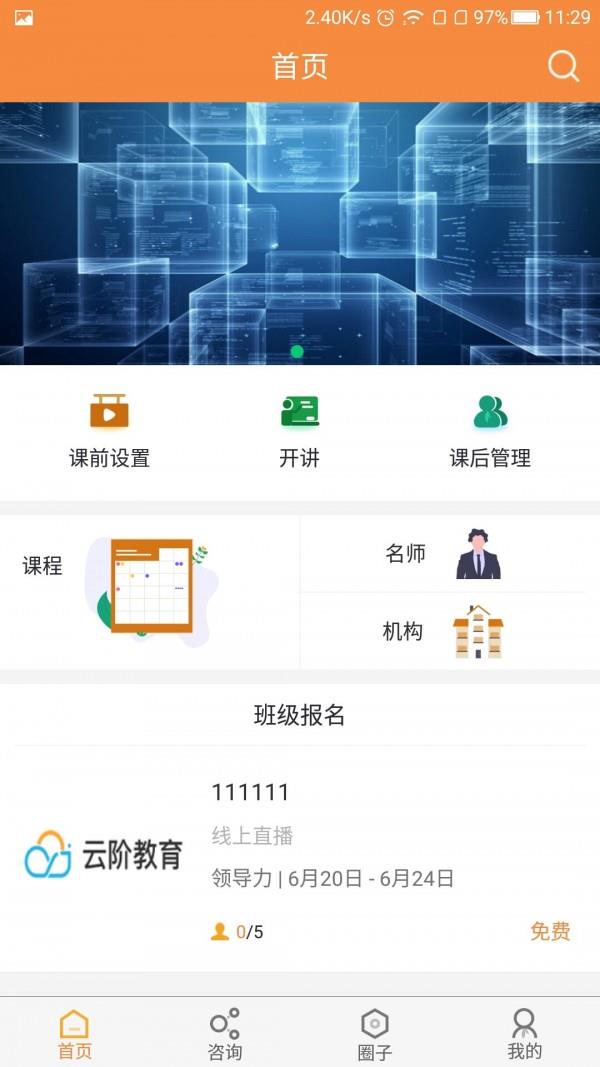Switch to the 咨询 tab

(225, 1034)
